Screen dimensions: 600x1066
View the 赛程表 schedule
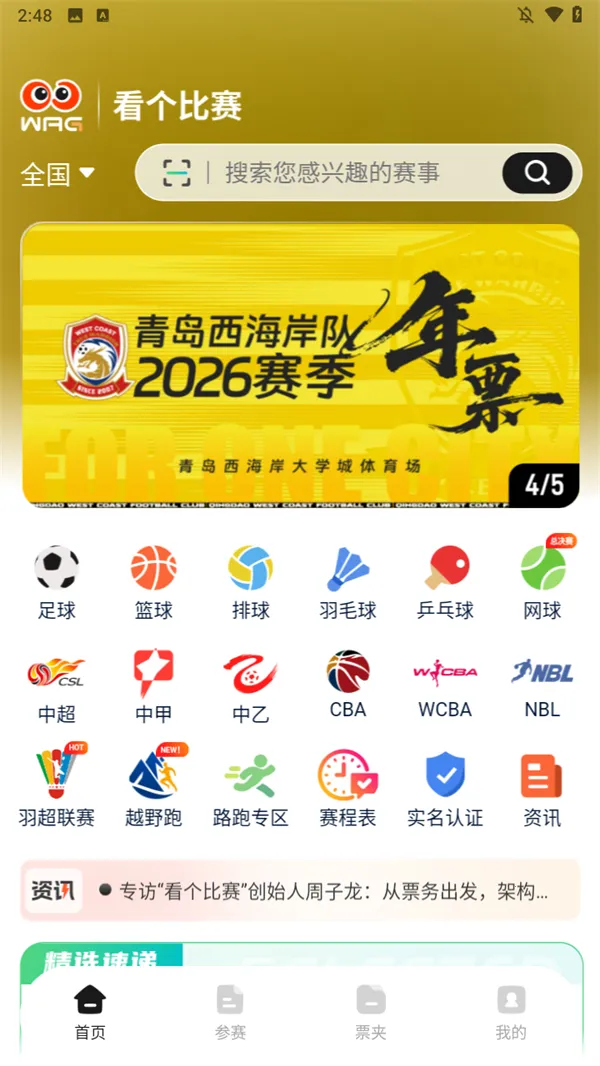tap(348, 789)
